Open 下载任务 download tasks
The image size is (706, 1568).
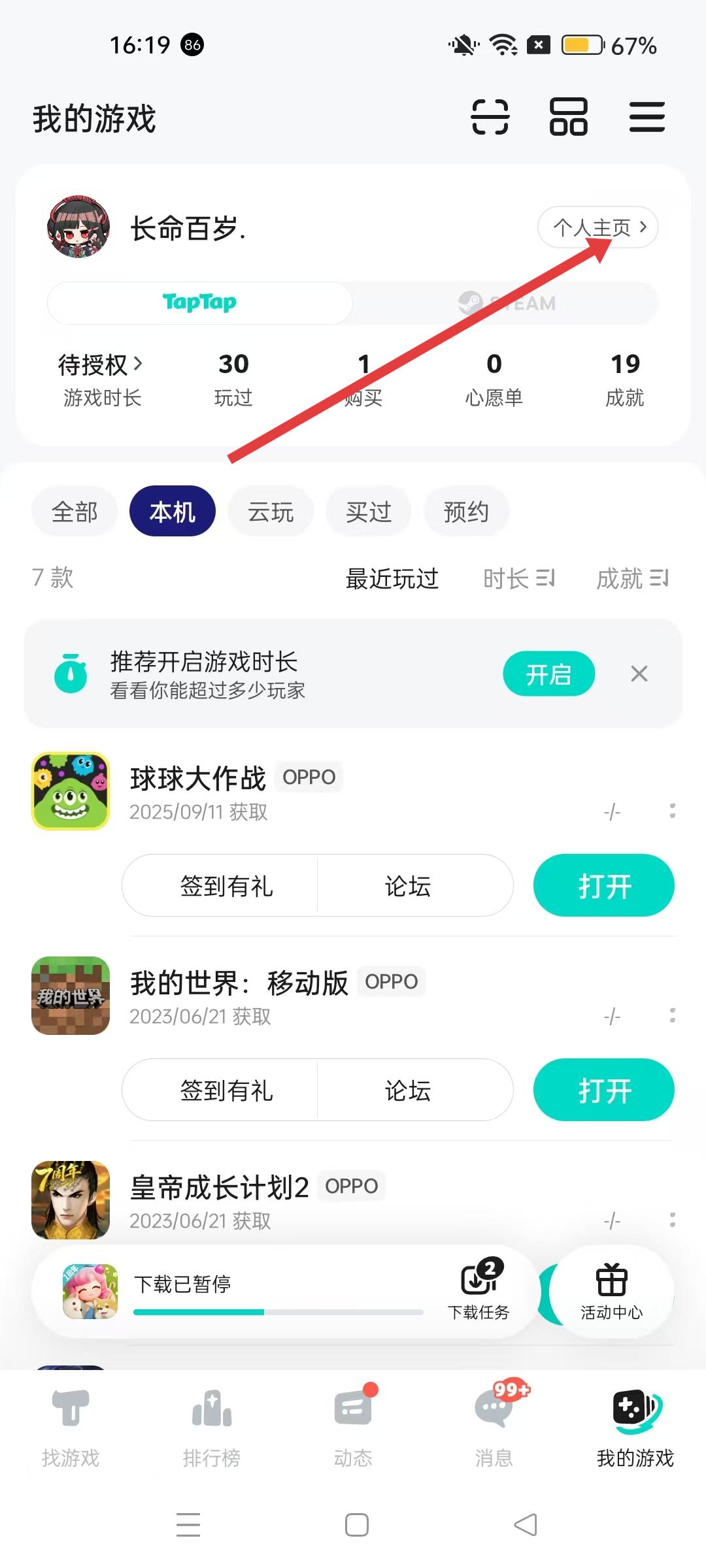click(x=479, y=1289)
